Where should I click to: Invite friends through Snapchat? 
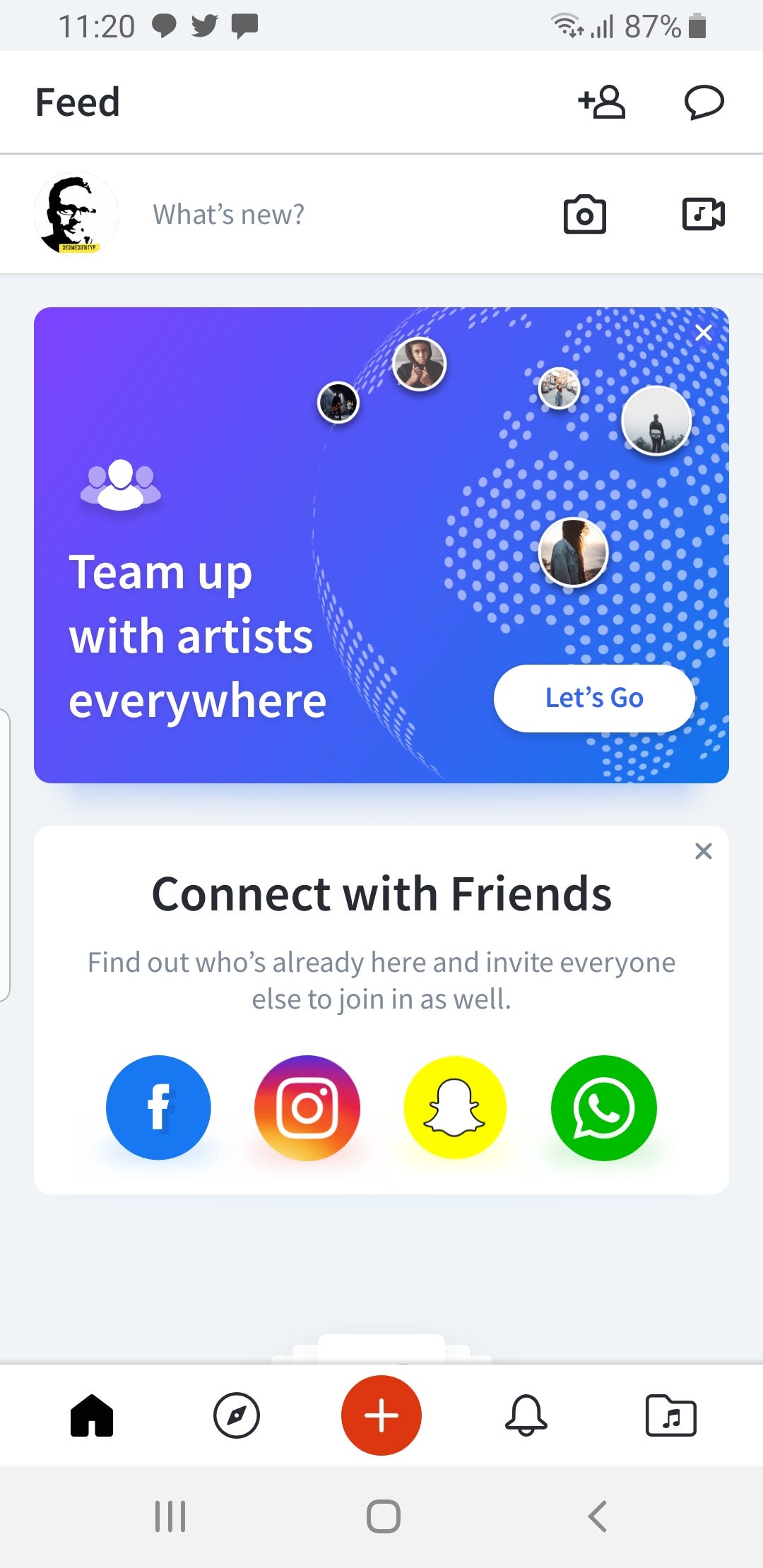pyautogui.click(x=455, y=1107)
